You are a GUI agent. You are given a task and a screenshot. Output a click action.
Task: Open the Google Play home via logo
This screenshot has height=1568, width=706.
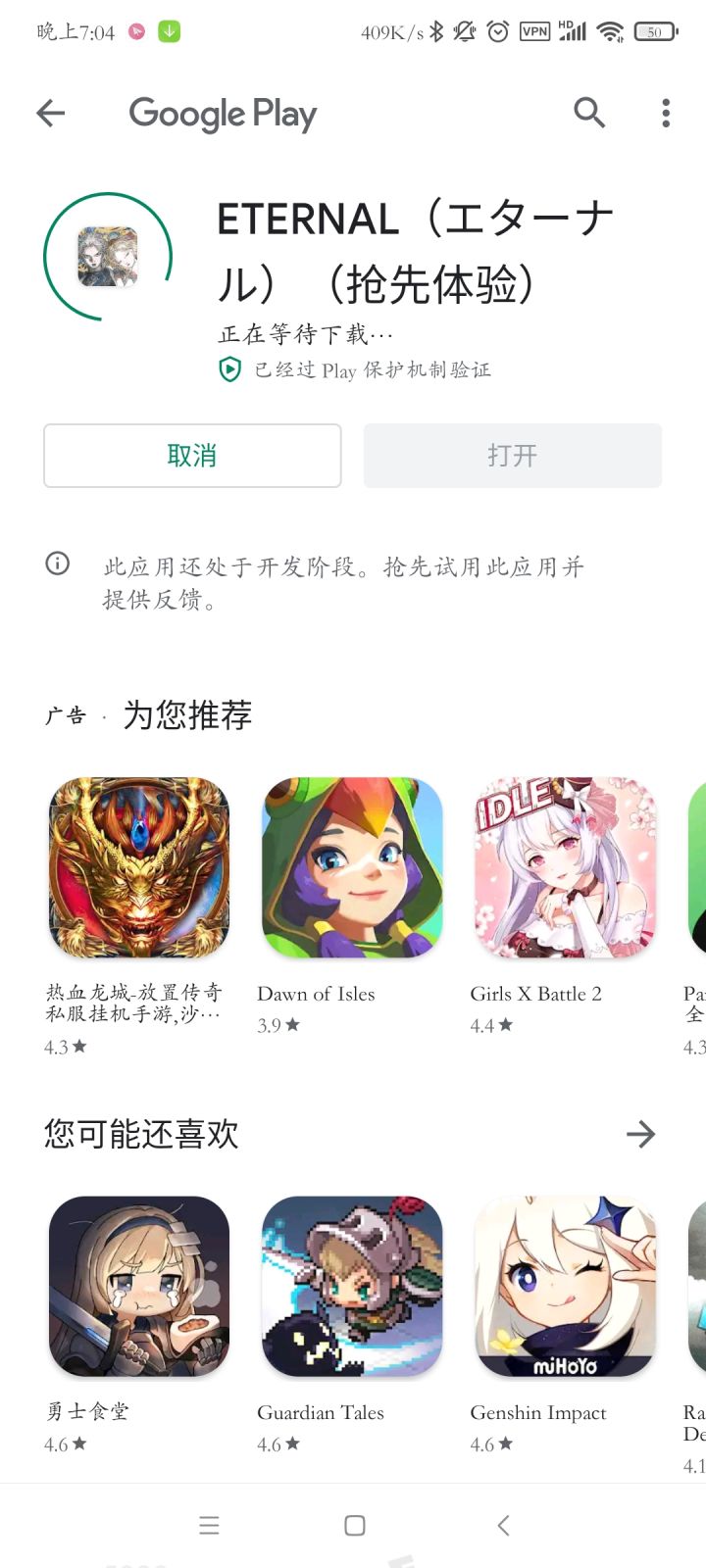(x=223, y=113)
